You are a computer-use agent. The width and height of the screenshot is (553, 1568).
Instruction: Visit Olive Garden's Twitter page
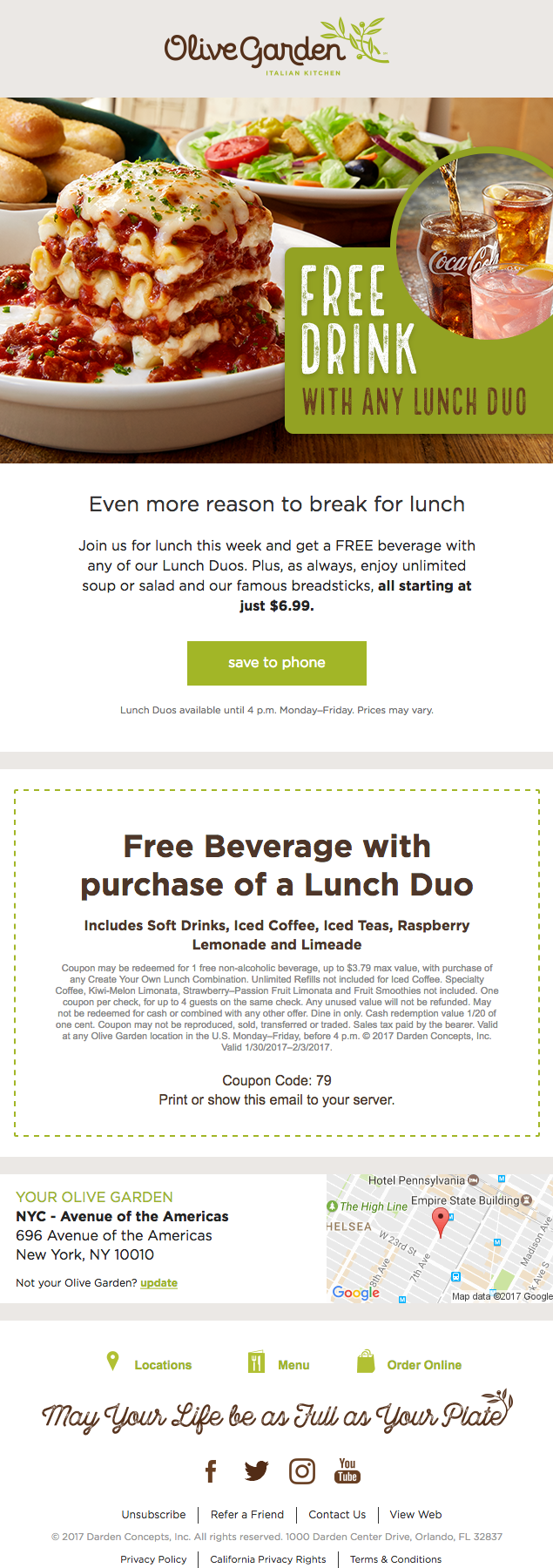coord(256,1471)
